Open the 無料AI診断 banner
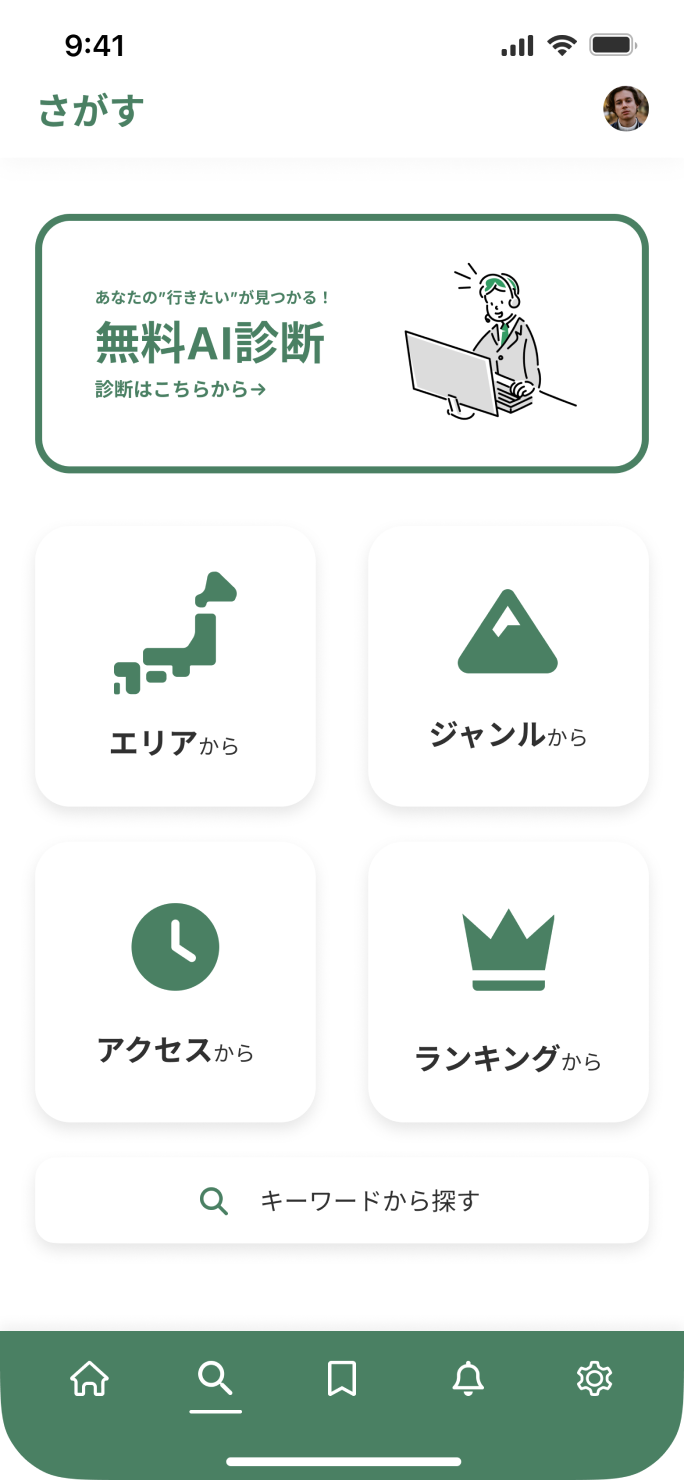The image size is (684, 1480). (342, 343)
